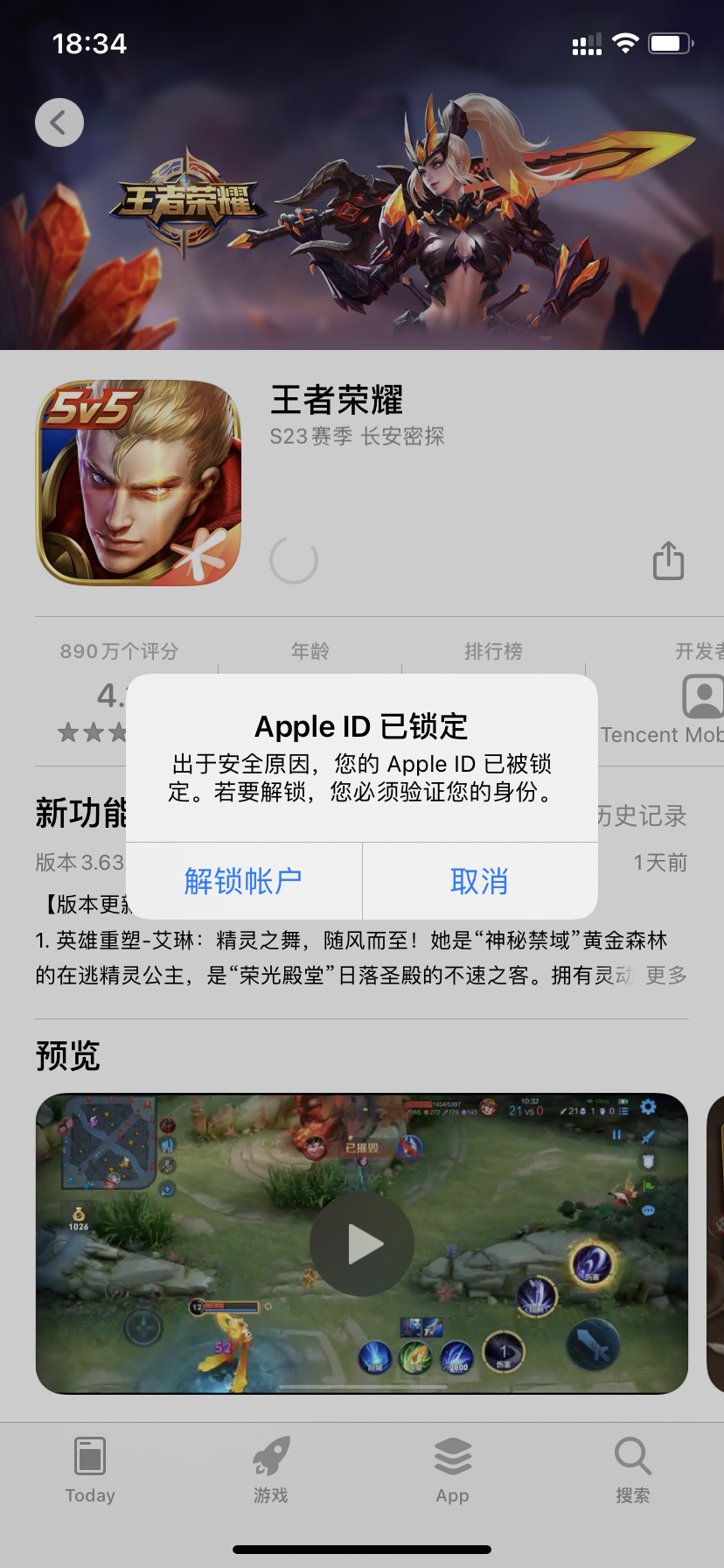The width and height of the screenshot is (724, 1568).
Task: Tap 解锁帐户 to unlock the account
Action: pos(243,881)
